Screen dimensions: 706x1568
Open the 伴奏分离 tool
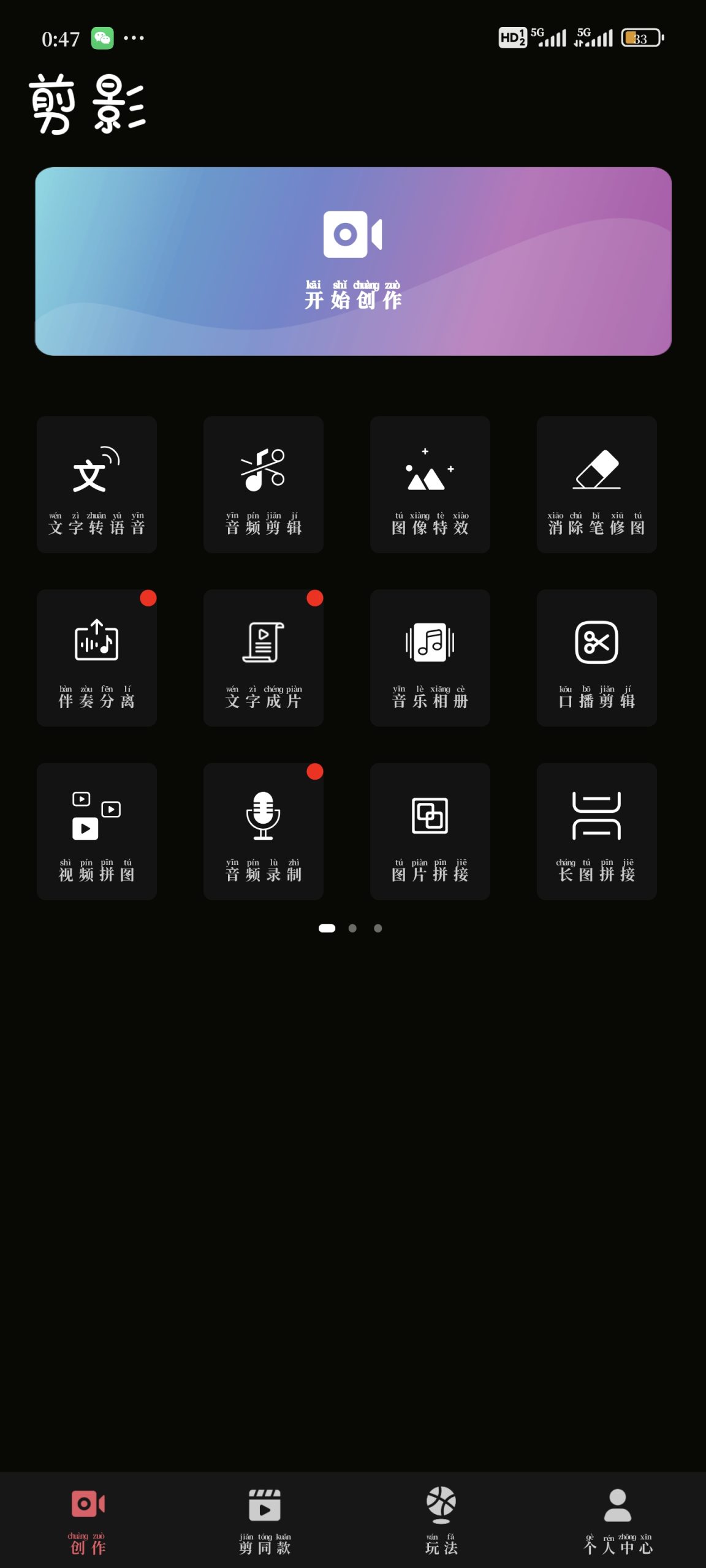click(97, 658)
